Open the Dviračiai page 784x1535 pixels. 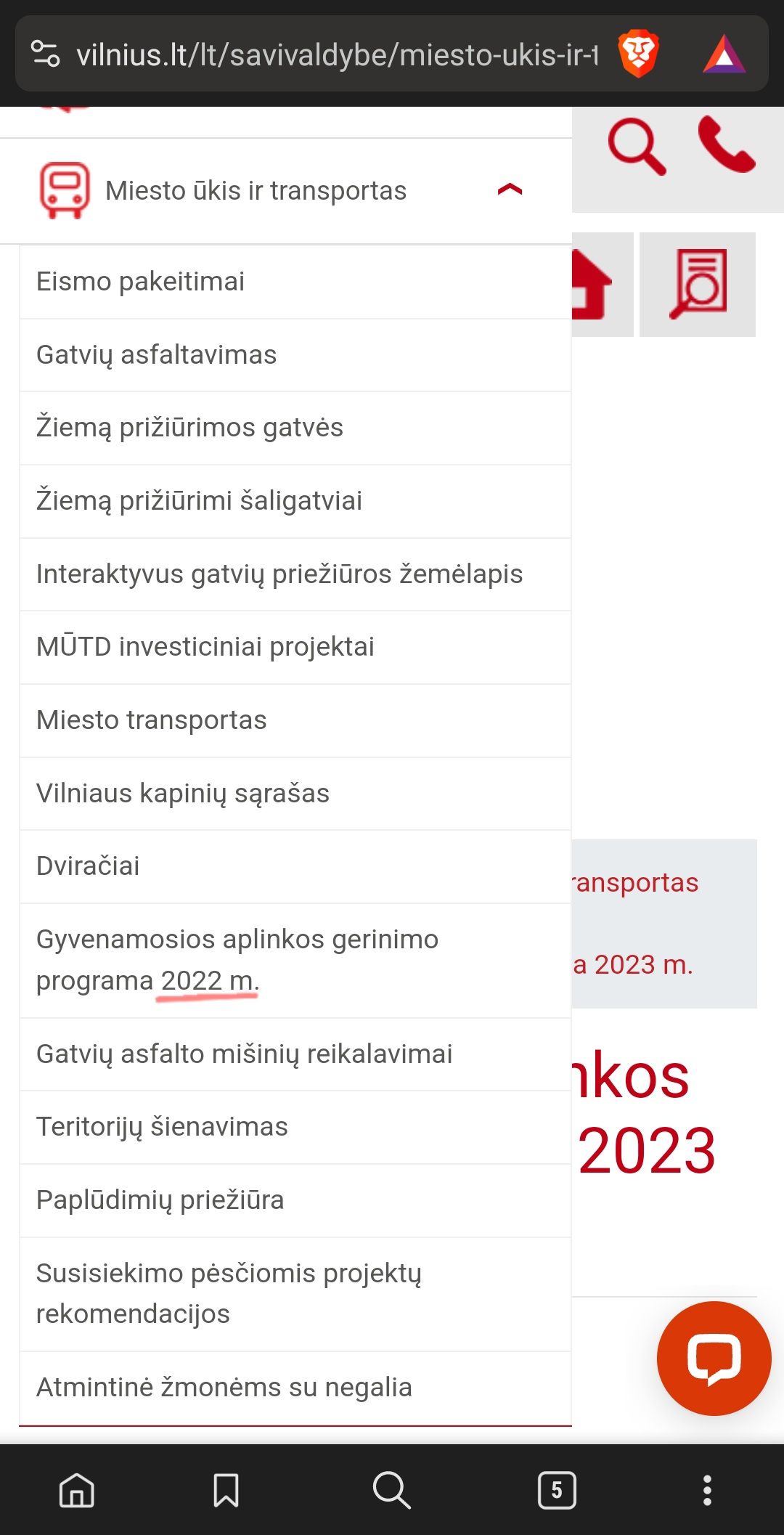pyautogui.click(x=88, y=866)
